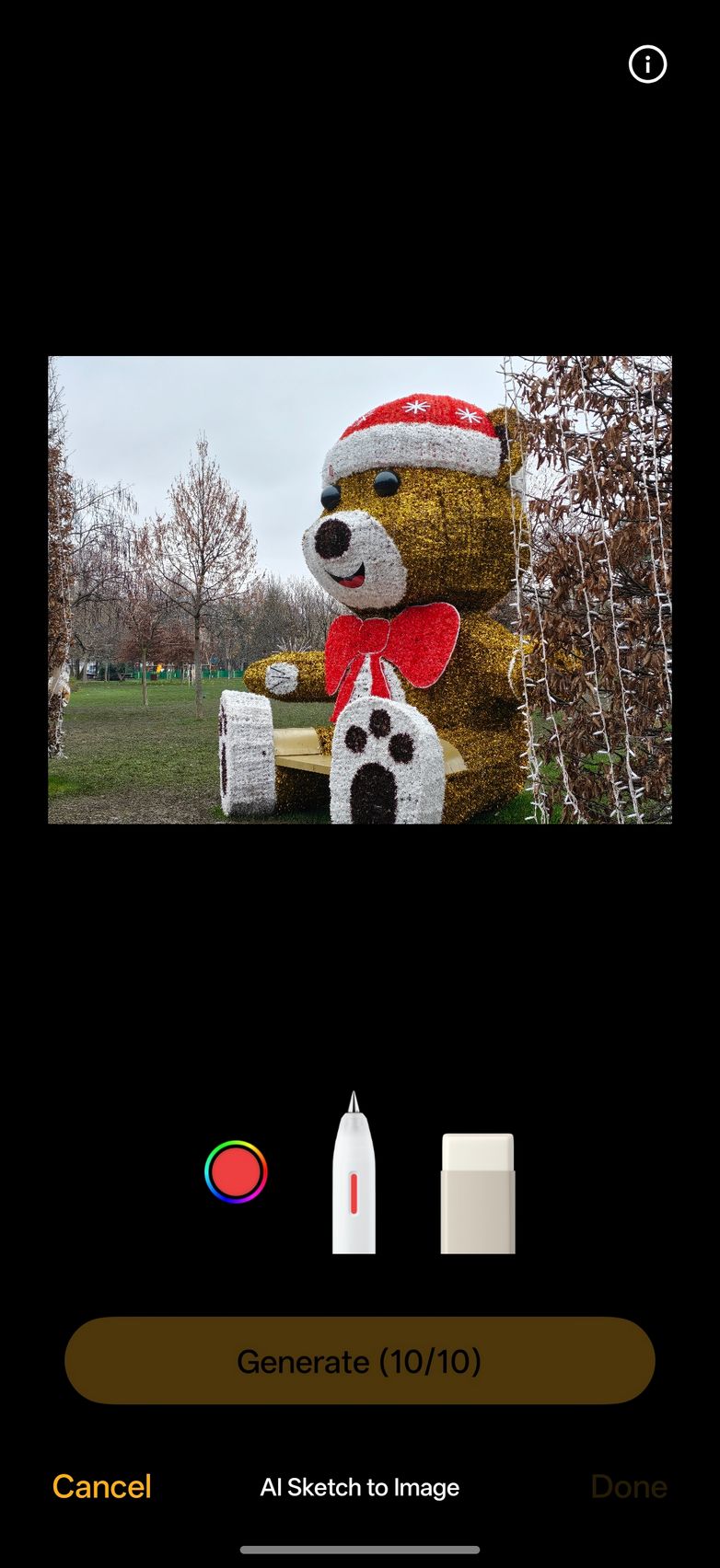Viewport: 720px width, 1568px height.
Task: Cancel AI Sketch to Image
Action: click(x=101, y=1486)
